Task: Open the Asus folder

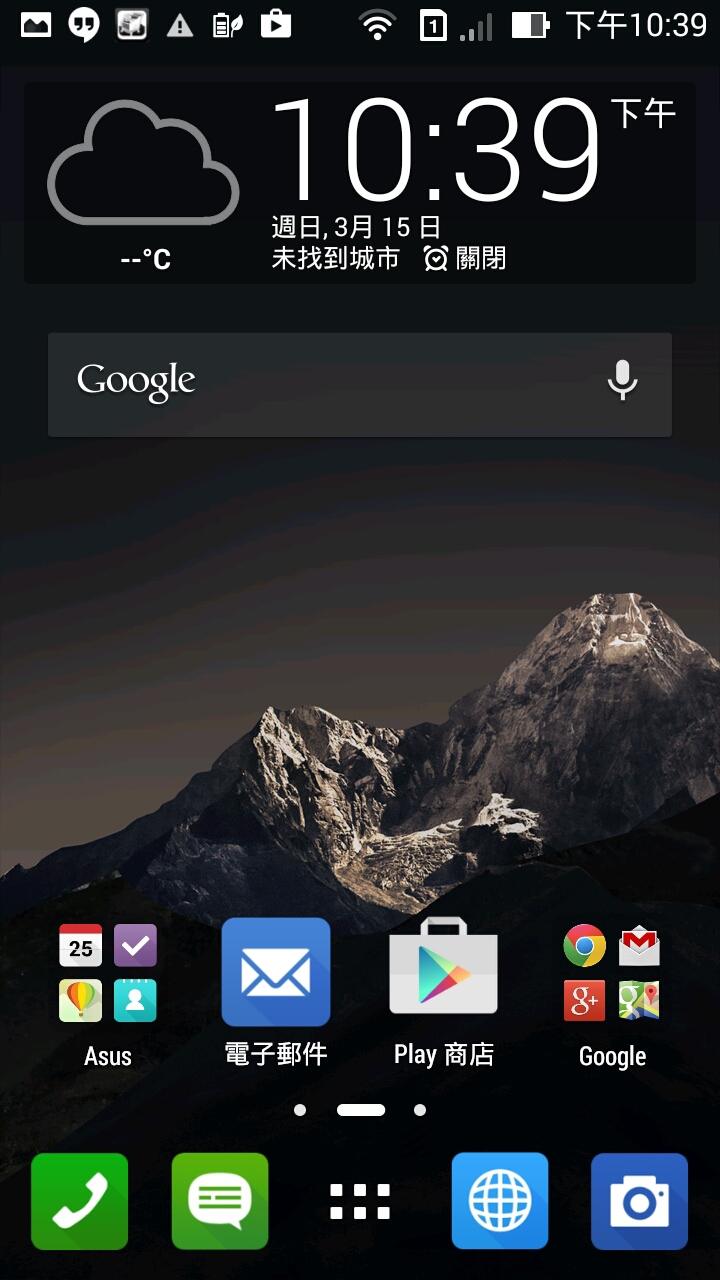Action: (x=108, y=974)
